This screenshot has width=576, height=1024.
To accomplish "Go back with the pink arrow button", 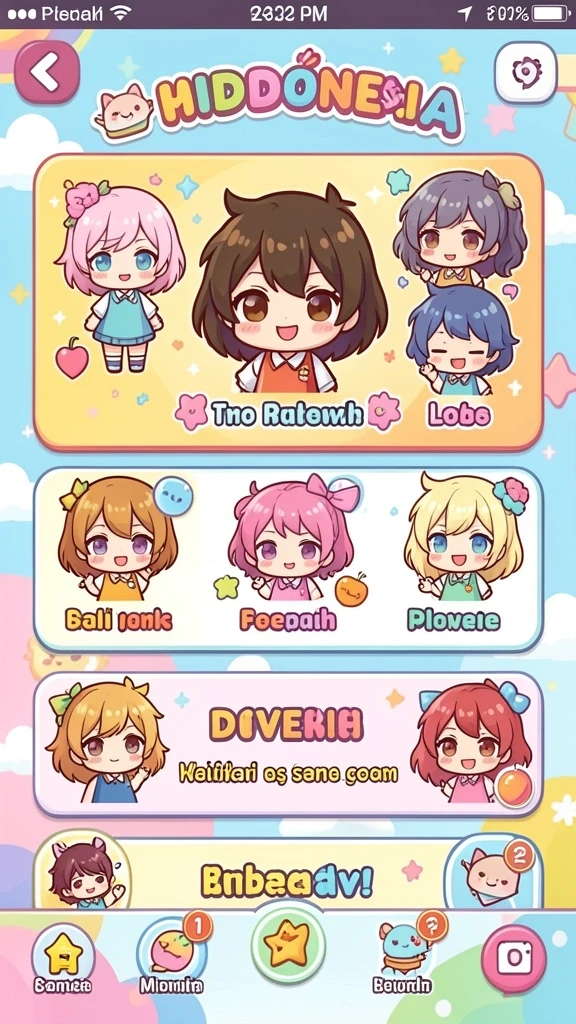I will [x=46, y=72].
